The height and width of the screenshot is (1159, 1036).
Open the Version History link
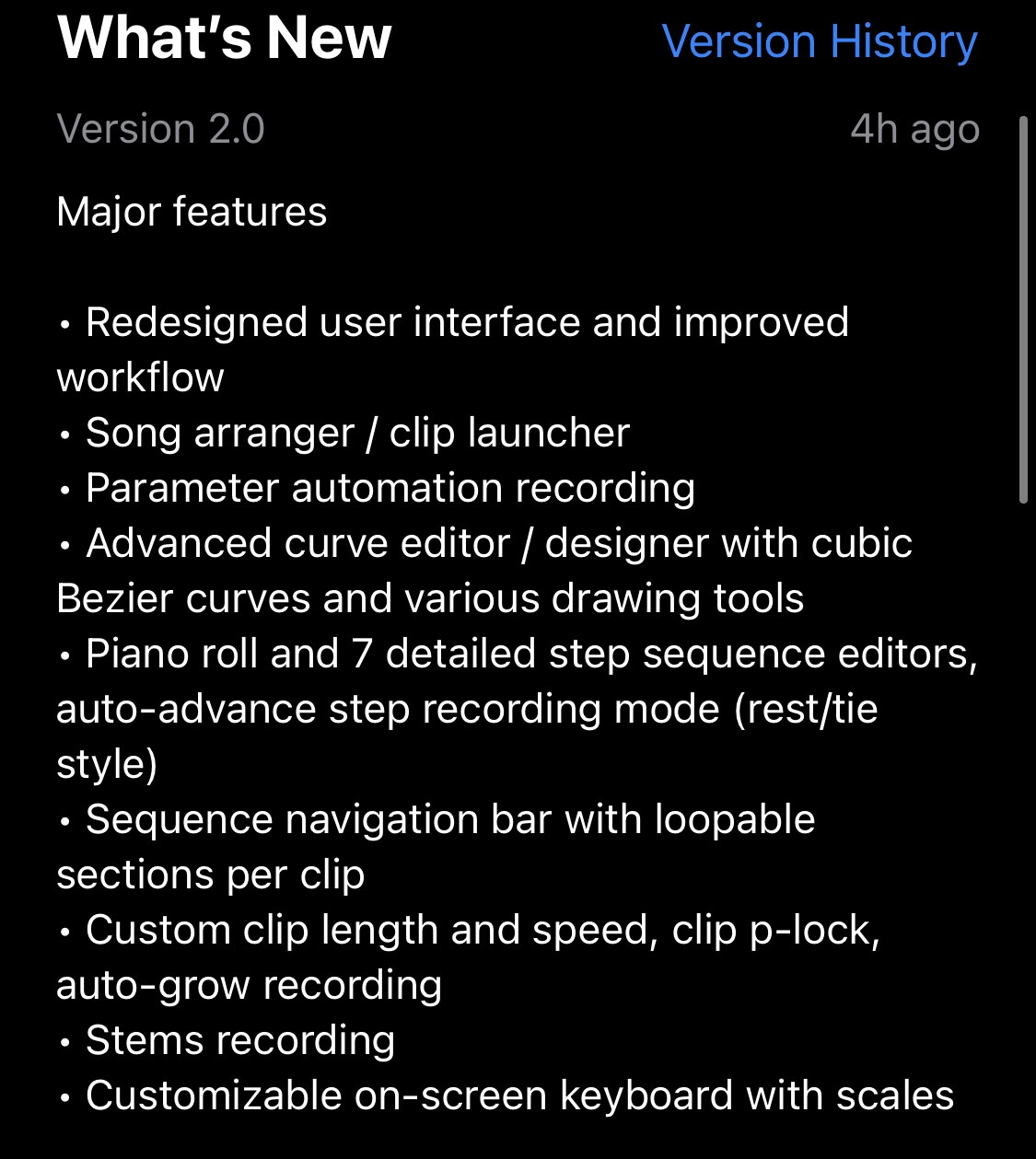pyautogui.click(x=819, y=42)
